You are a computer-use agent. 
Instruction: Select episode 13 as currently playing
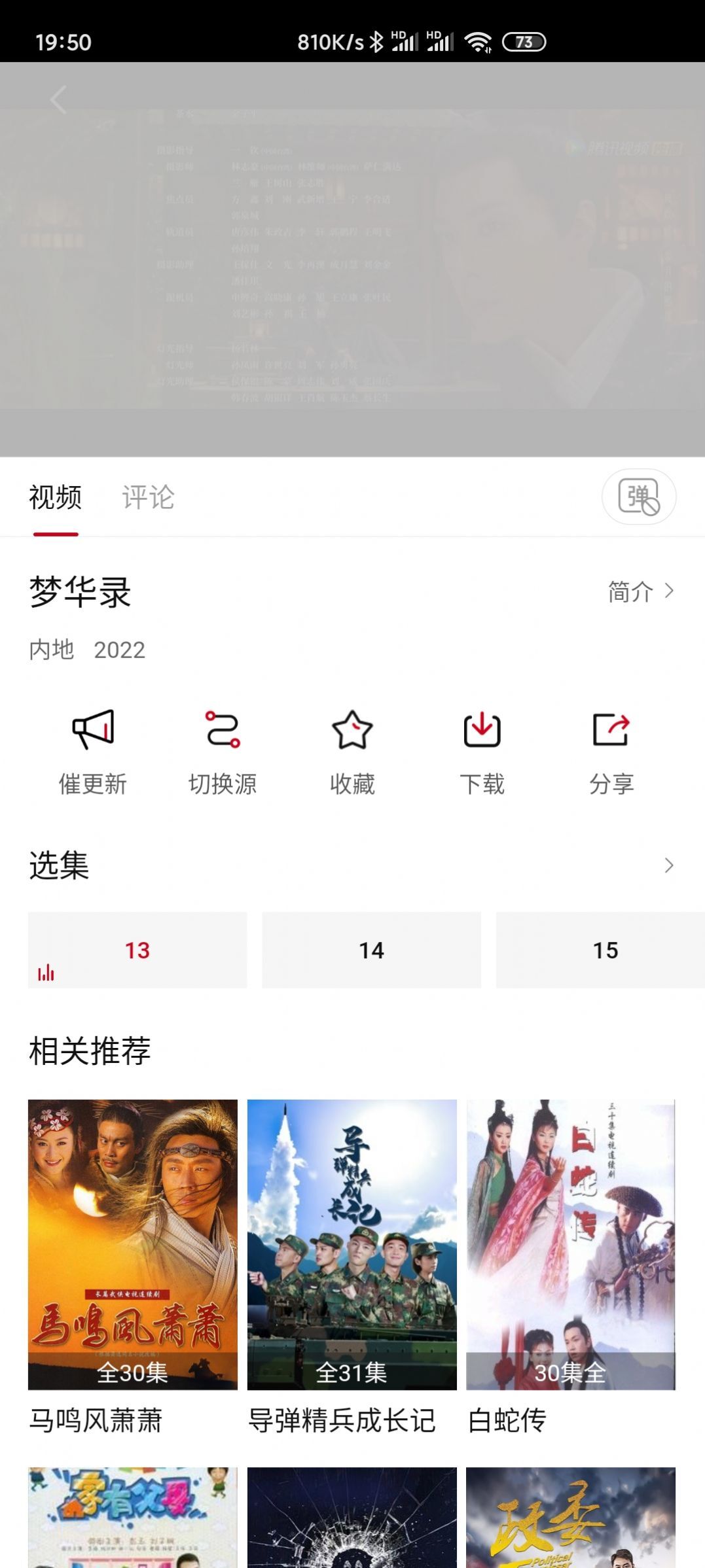pyautogui.click(x=137, y=950)
